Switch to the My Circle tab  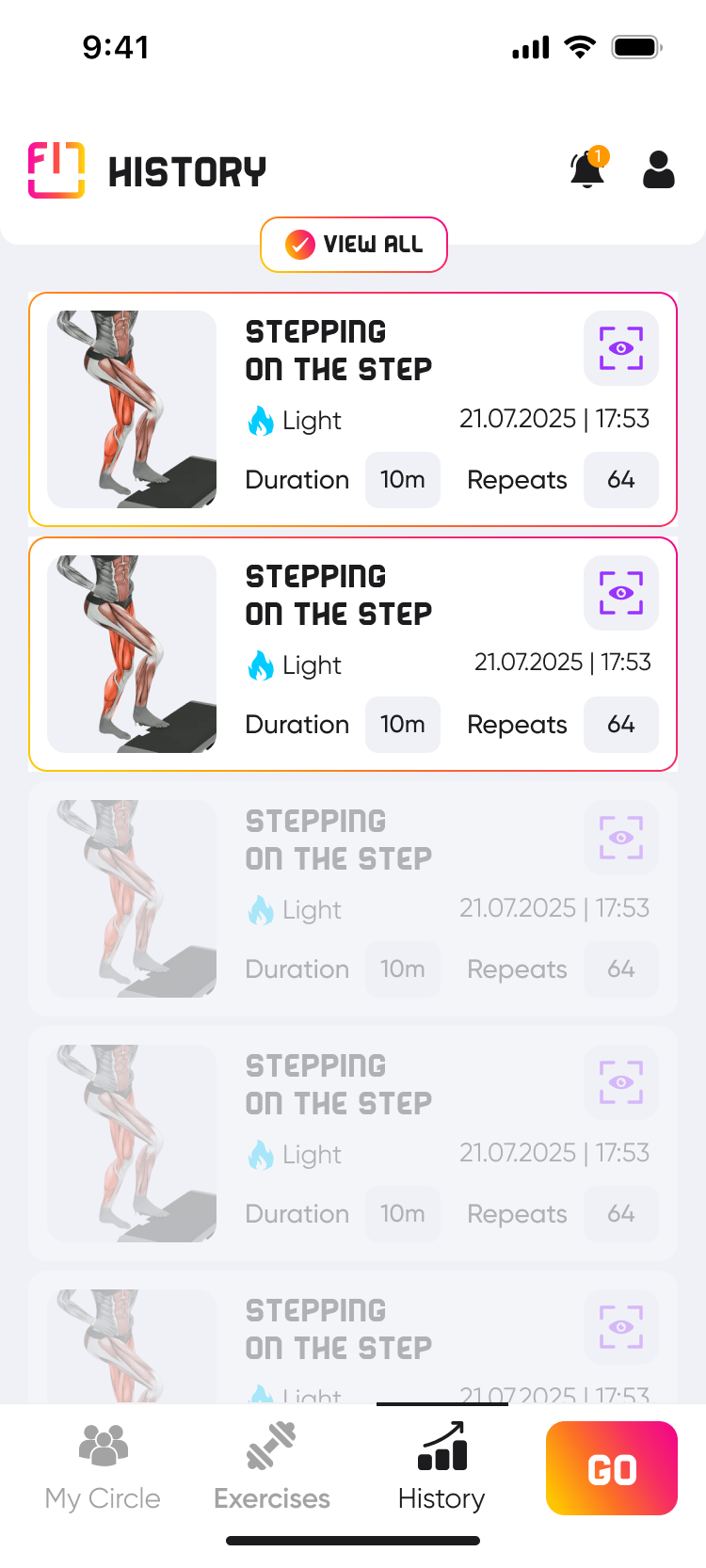(x=103, y=1466)
